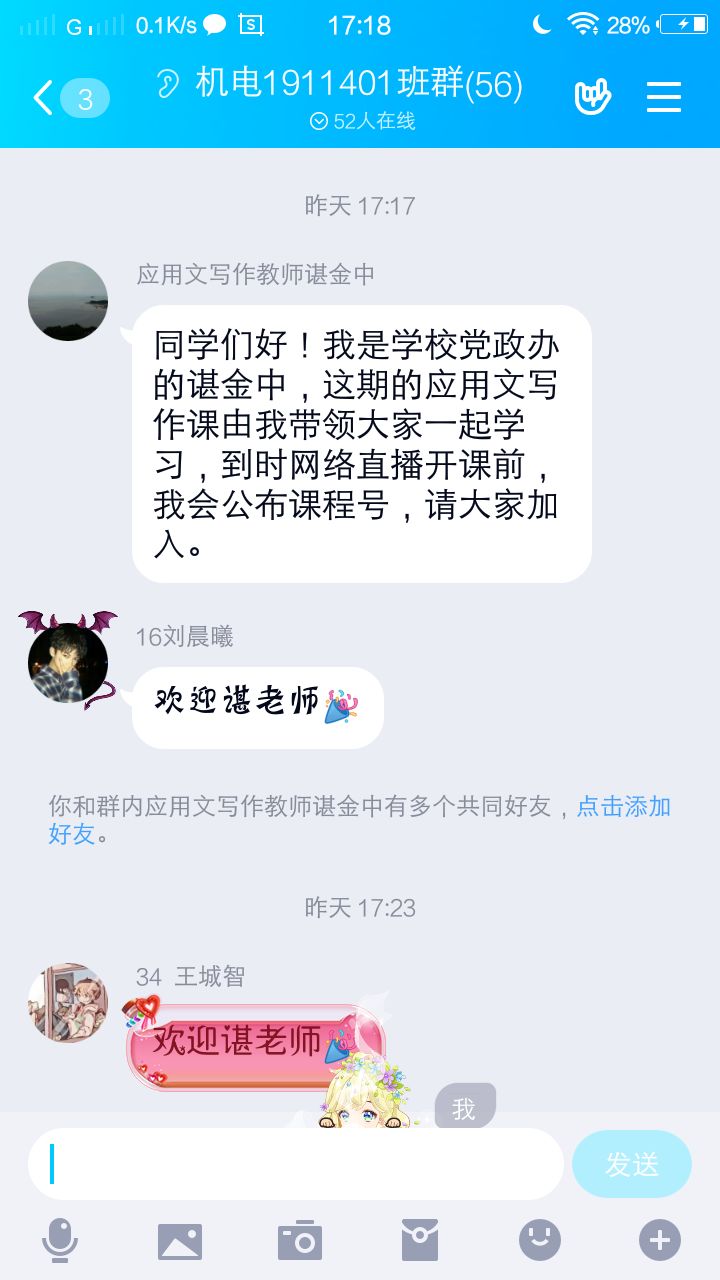The height and width of the screenshot is (1280, 720).
Task: Record a voice message with the microphone
Action: click(x=60, y=1241)
